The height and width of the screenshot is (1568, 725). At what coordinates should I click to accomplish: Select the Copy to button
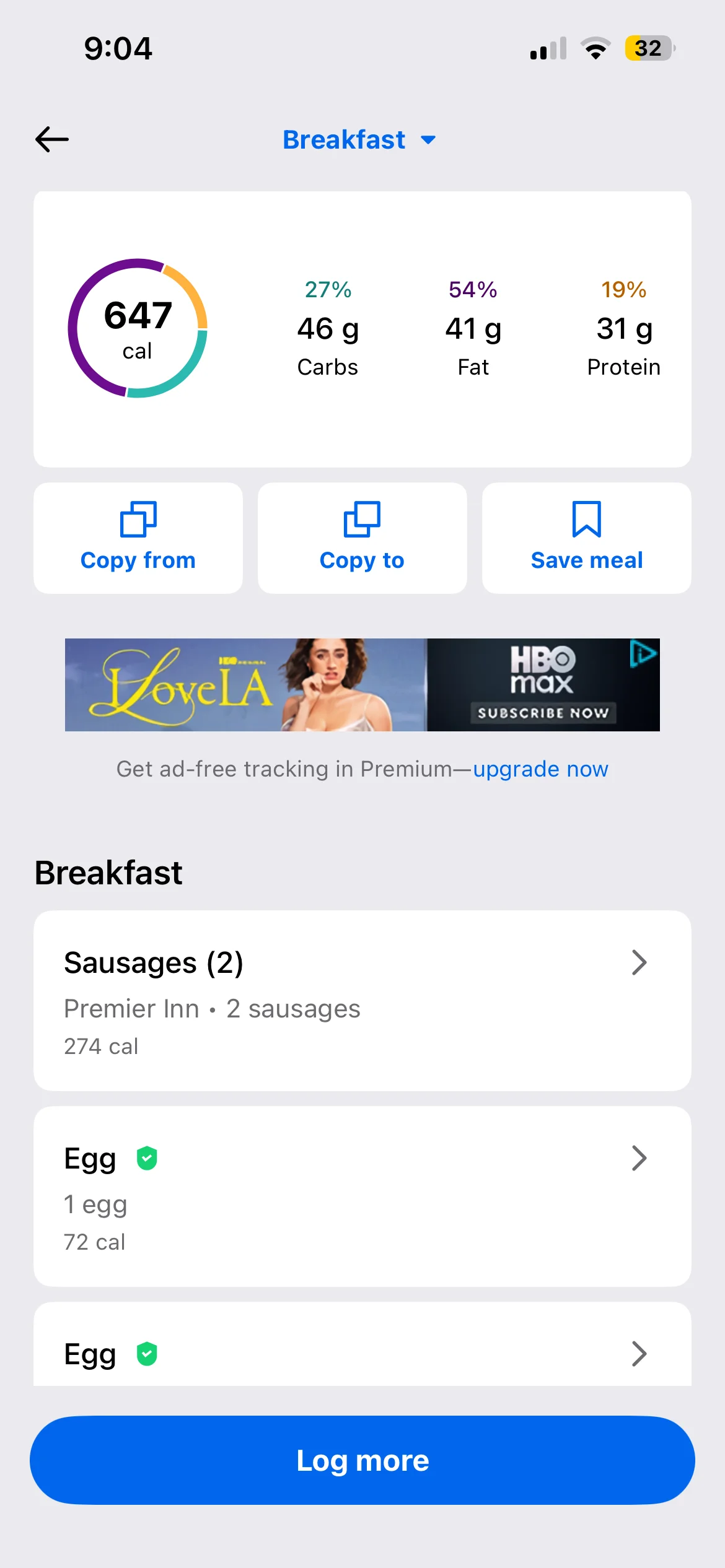tap(362, 538)
